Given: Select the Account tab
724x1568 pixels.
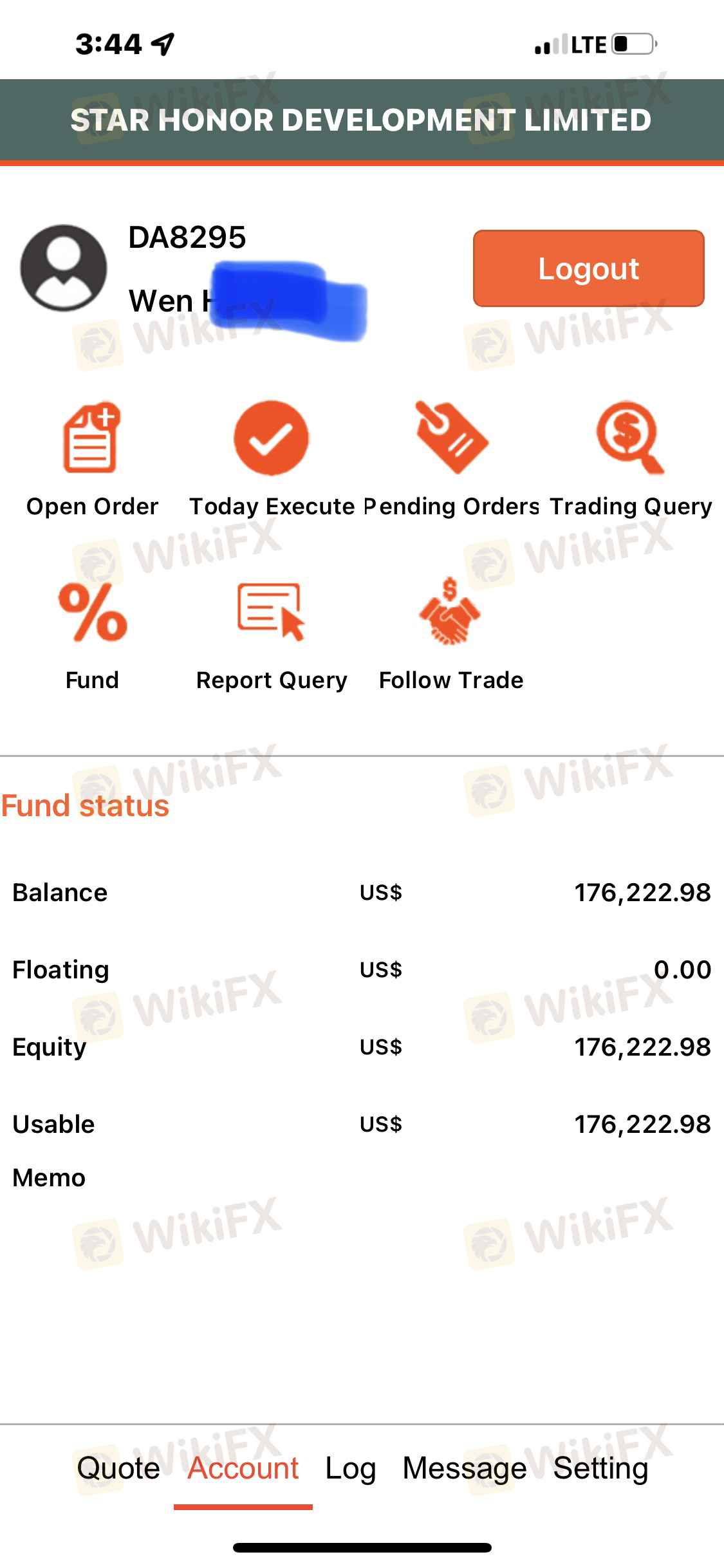Looking at the screenshot, I should pyautogui.click(x=243, y=1468).
